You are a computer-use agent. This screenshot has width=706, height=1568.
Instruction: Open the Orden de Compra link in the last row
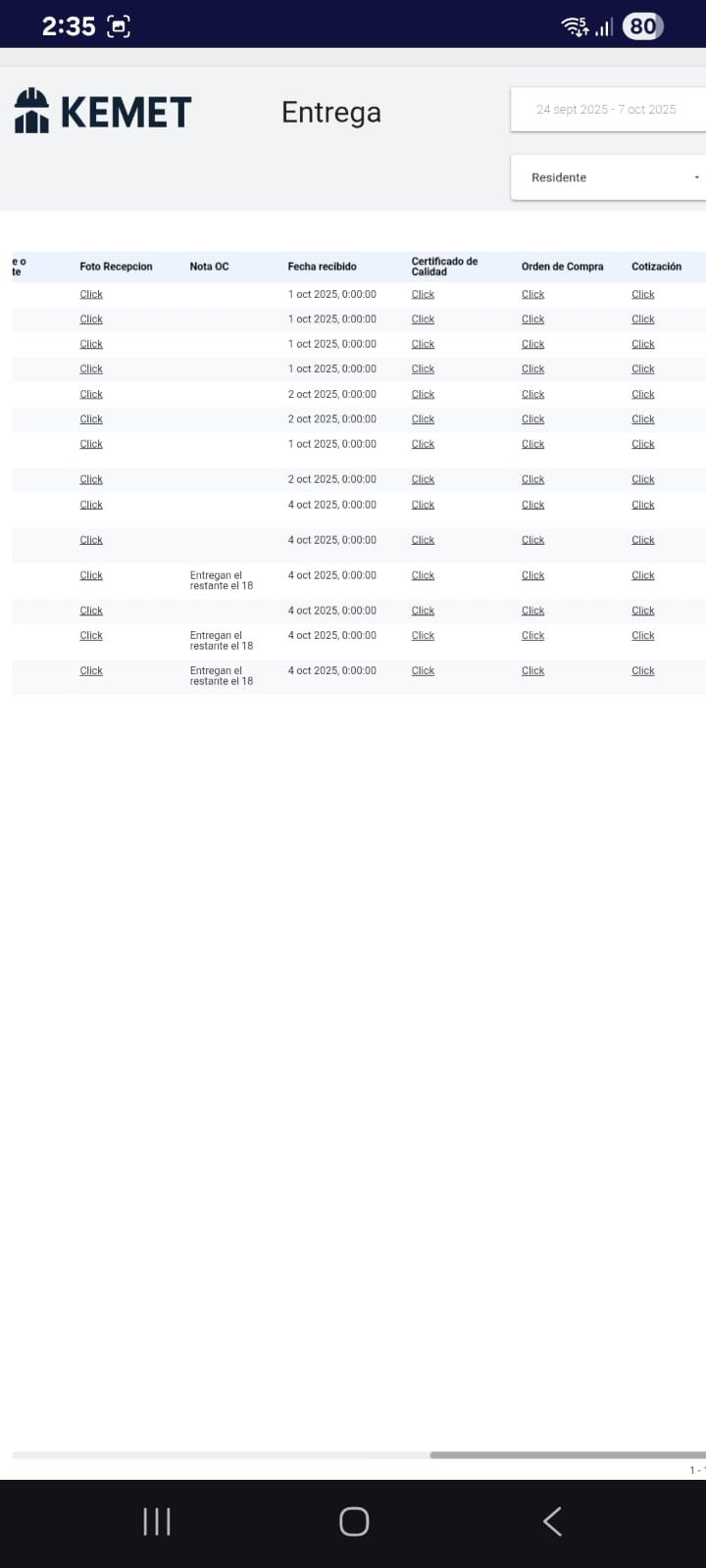click(x=532, y=671)
